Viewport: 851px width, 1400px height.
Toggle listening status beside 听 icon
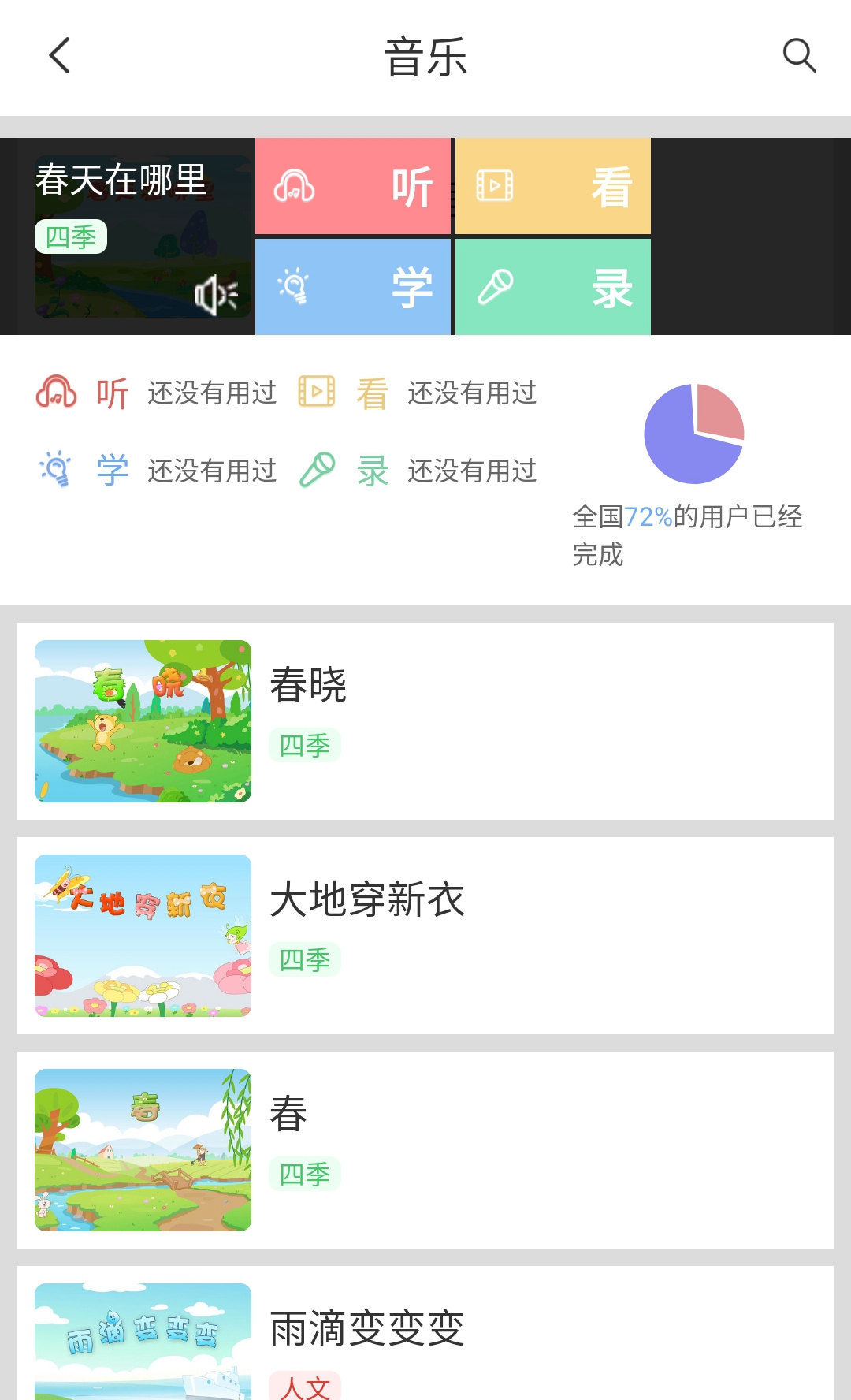211,392
